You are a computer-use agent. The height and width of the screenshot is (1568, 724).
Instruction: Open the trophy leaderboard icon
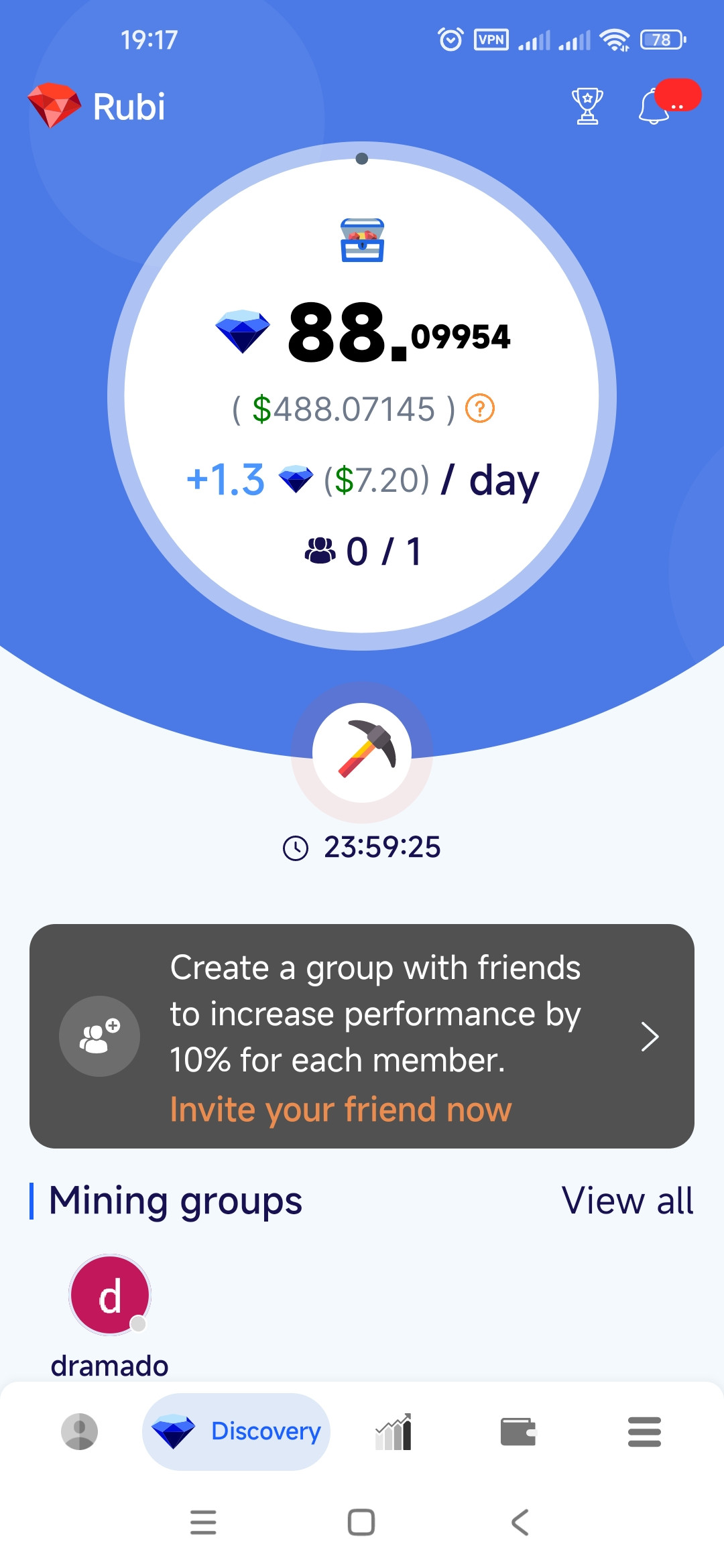point(587,106)
